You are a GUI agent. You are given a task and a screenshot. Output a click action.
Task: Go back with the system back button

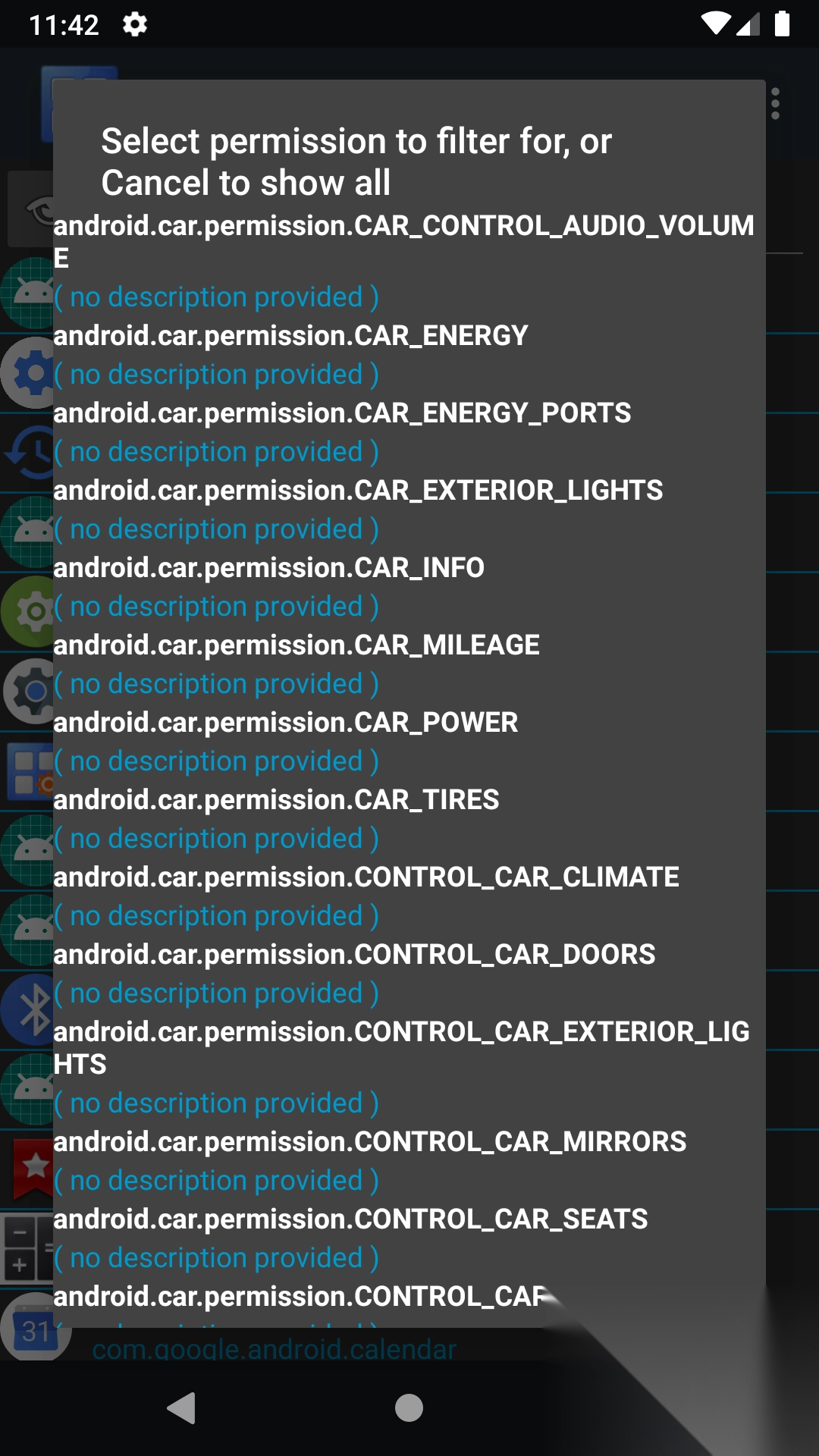click(x=181, y=1408)
